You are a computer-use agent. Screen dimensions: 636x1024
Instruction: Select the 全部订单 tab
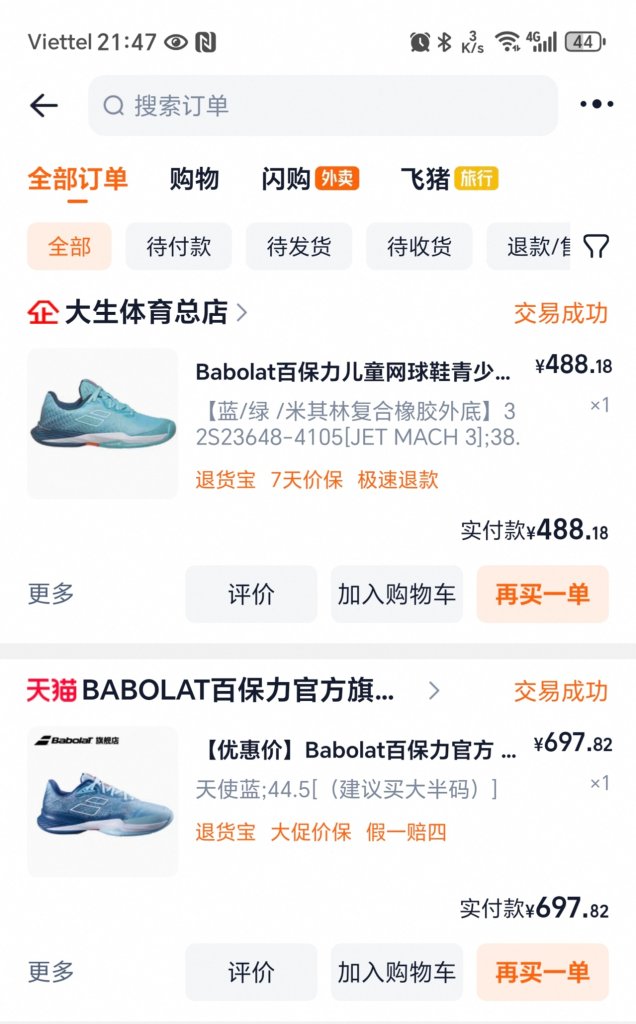[77, 179]
